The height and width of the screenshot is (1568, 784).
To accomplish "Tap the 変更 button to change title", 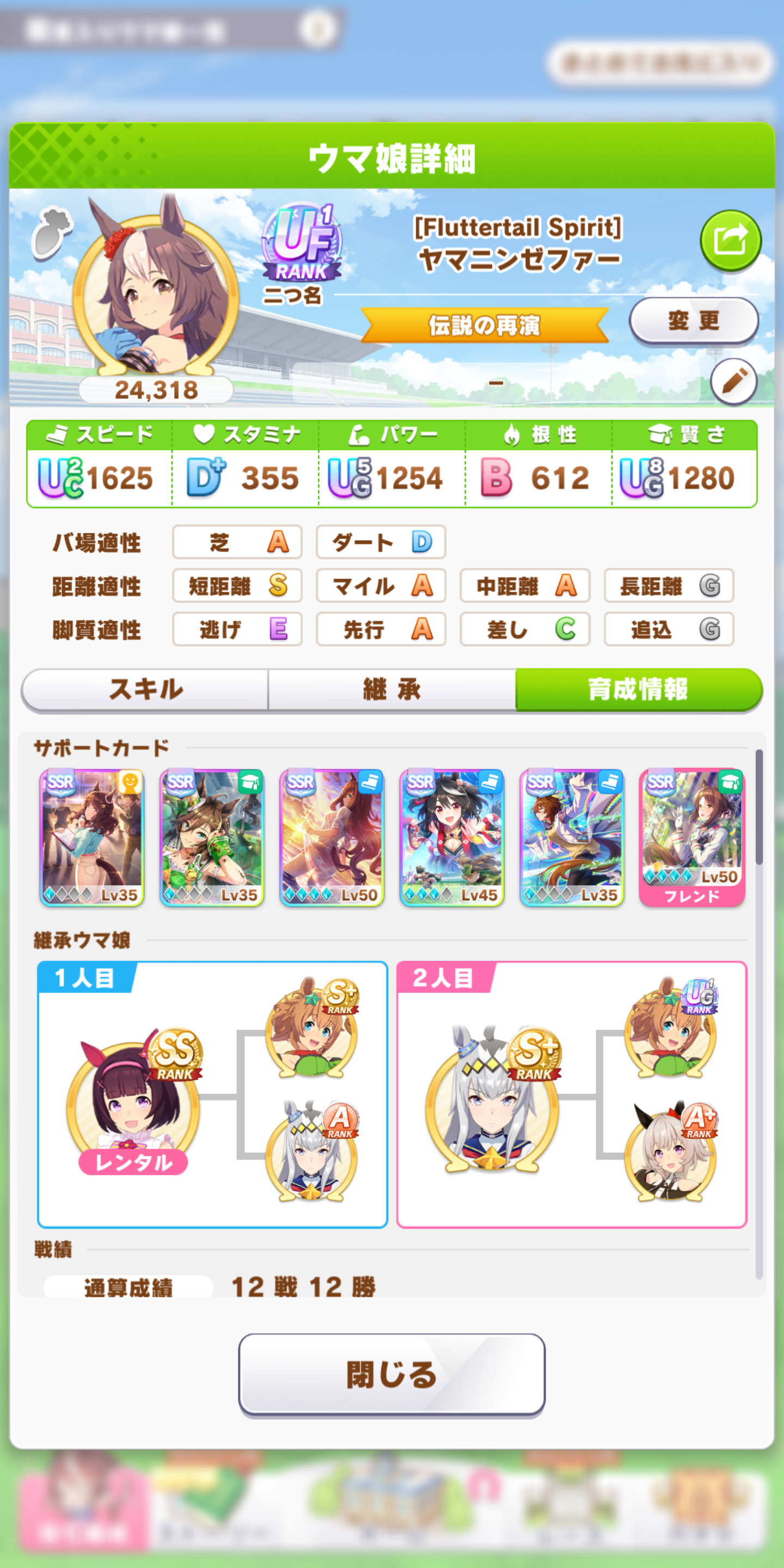I will 693,320.
